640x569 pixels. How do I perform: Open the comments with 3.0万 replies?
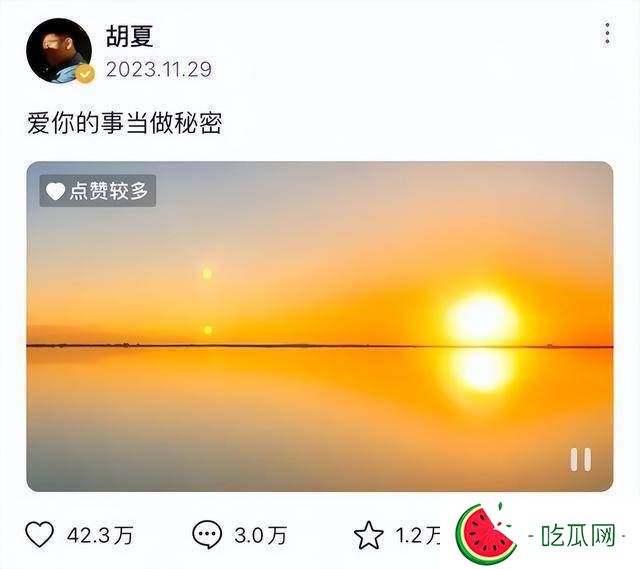click(207, 535)
